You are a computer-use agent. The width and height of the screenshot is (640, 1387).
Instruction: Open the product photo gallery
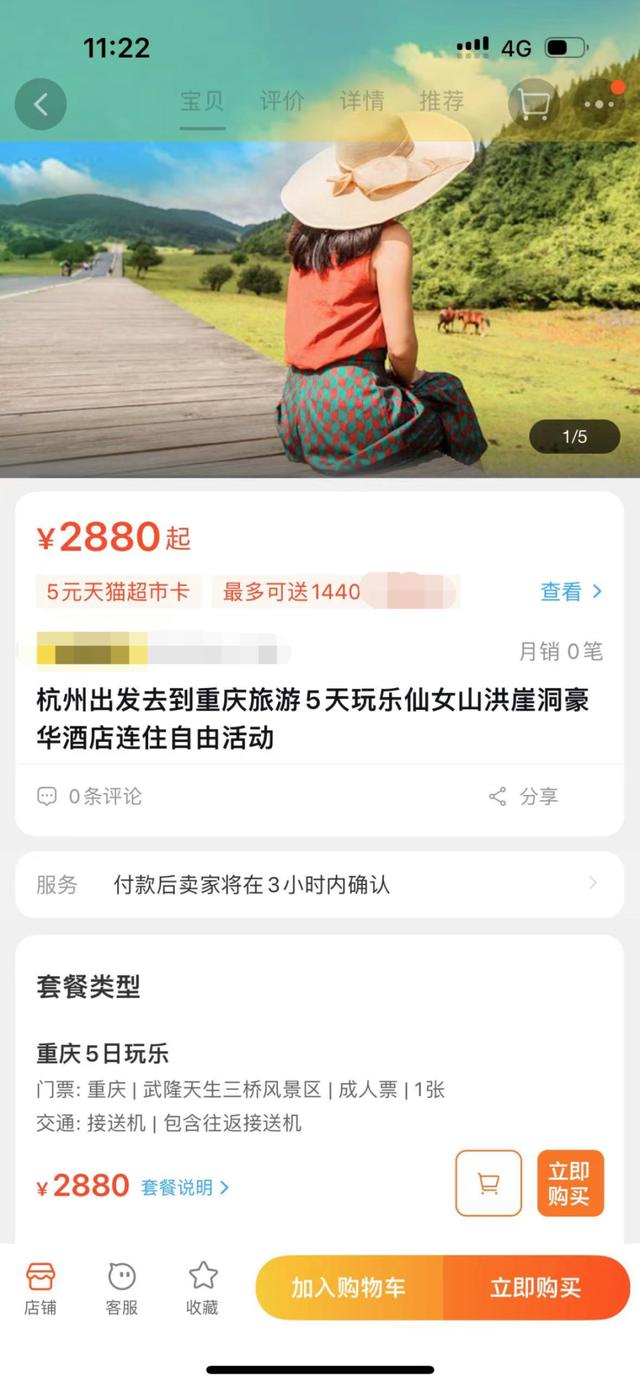(x=320, y=310)
